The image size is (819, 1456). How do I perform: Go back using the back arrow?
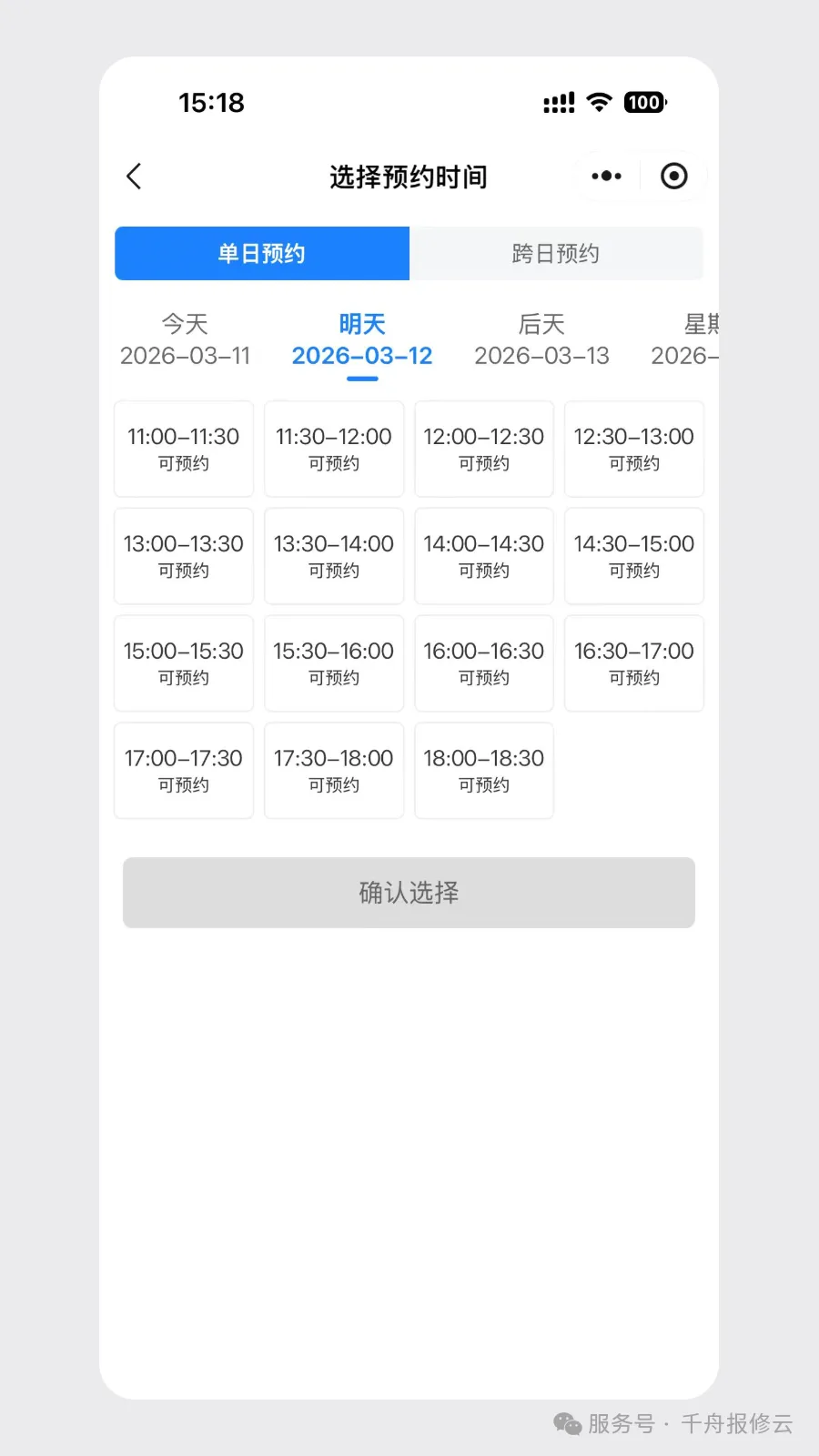[x=135, y=177]
